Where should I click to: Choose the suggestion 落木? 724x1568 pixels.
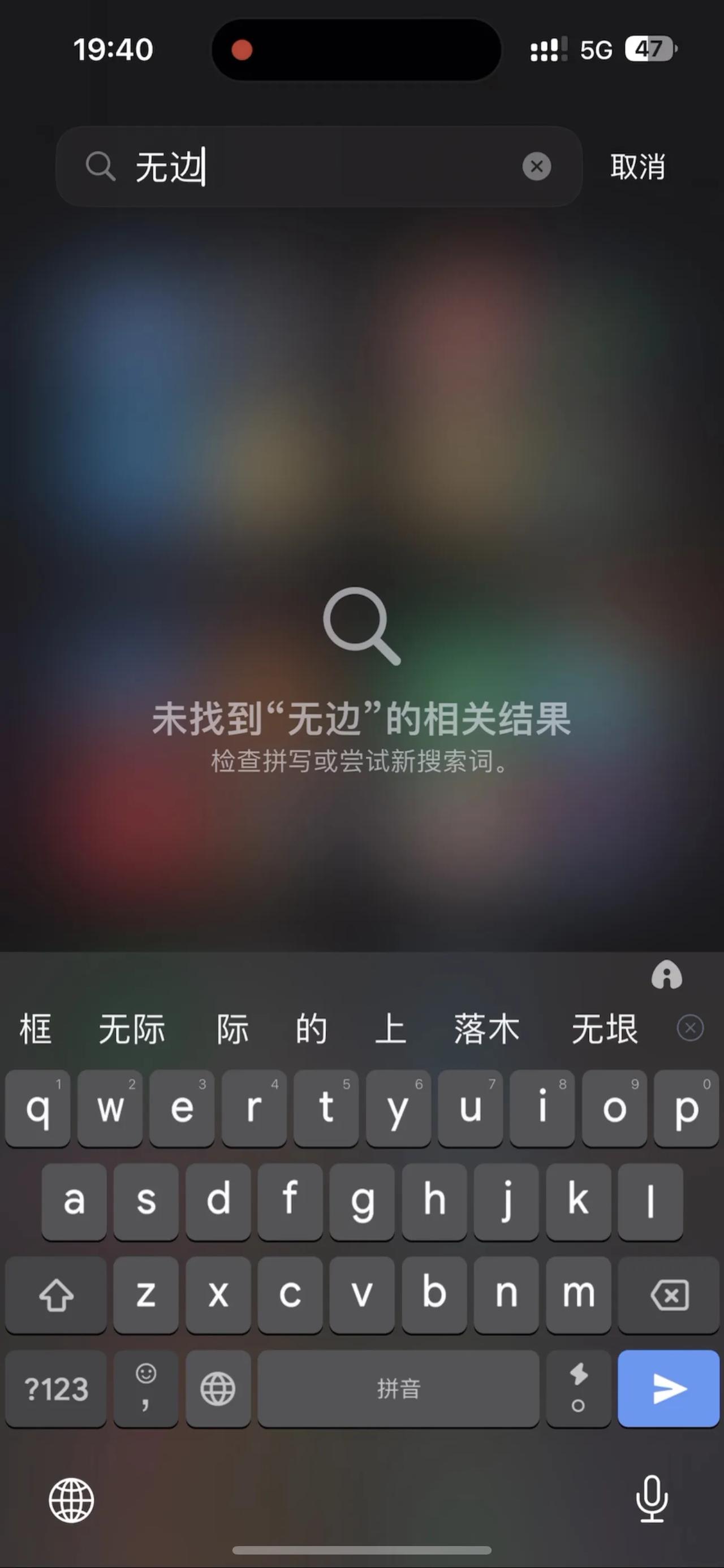coord(486,1029)
